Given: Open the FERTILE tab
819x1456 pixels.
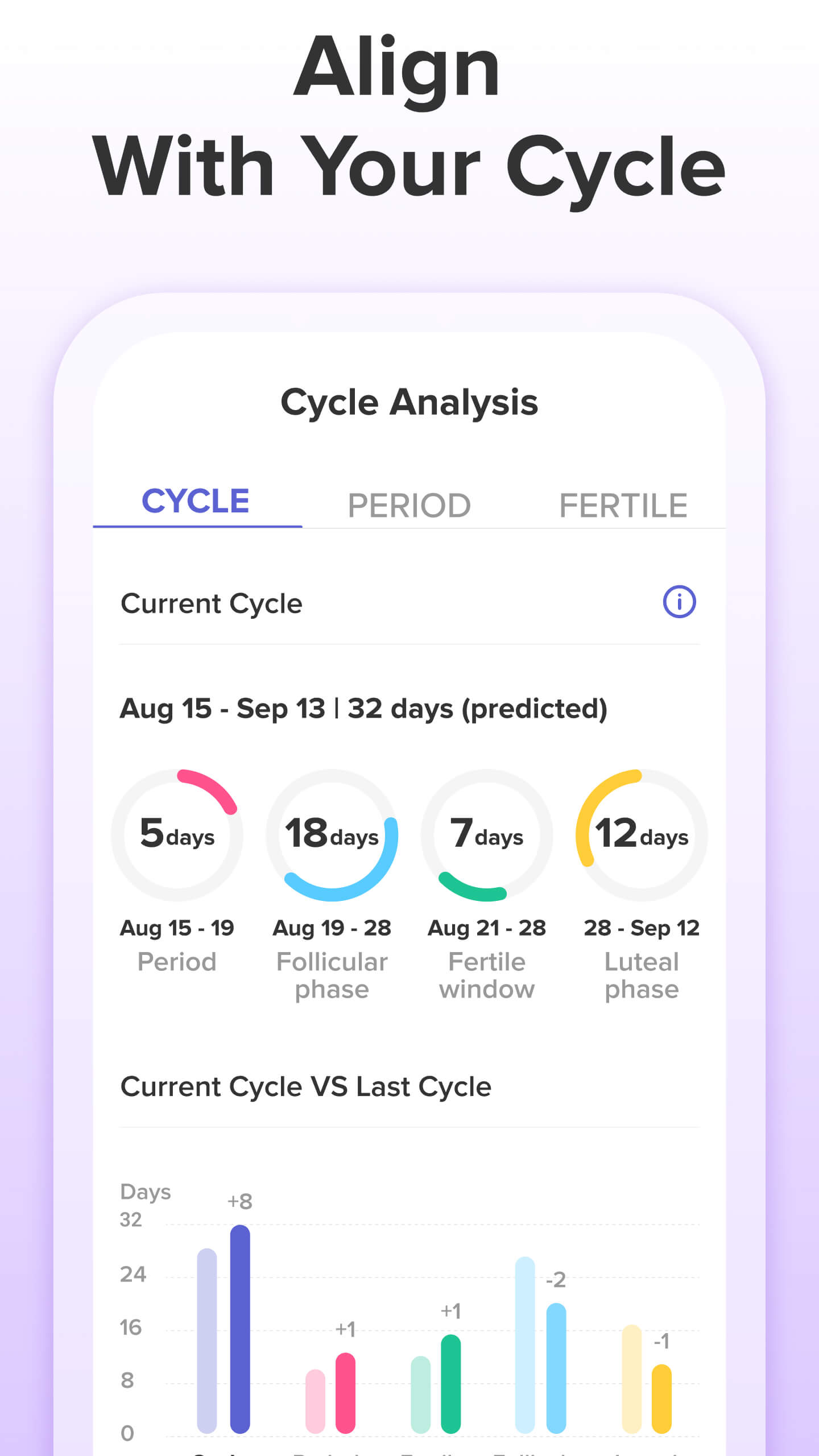Looking at the screenshot, I should click(x=623, y=504).
